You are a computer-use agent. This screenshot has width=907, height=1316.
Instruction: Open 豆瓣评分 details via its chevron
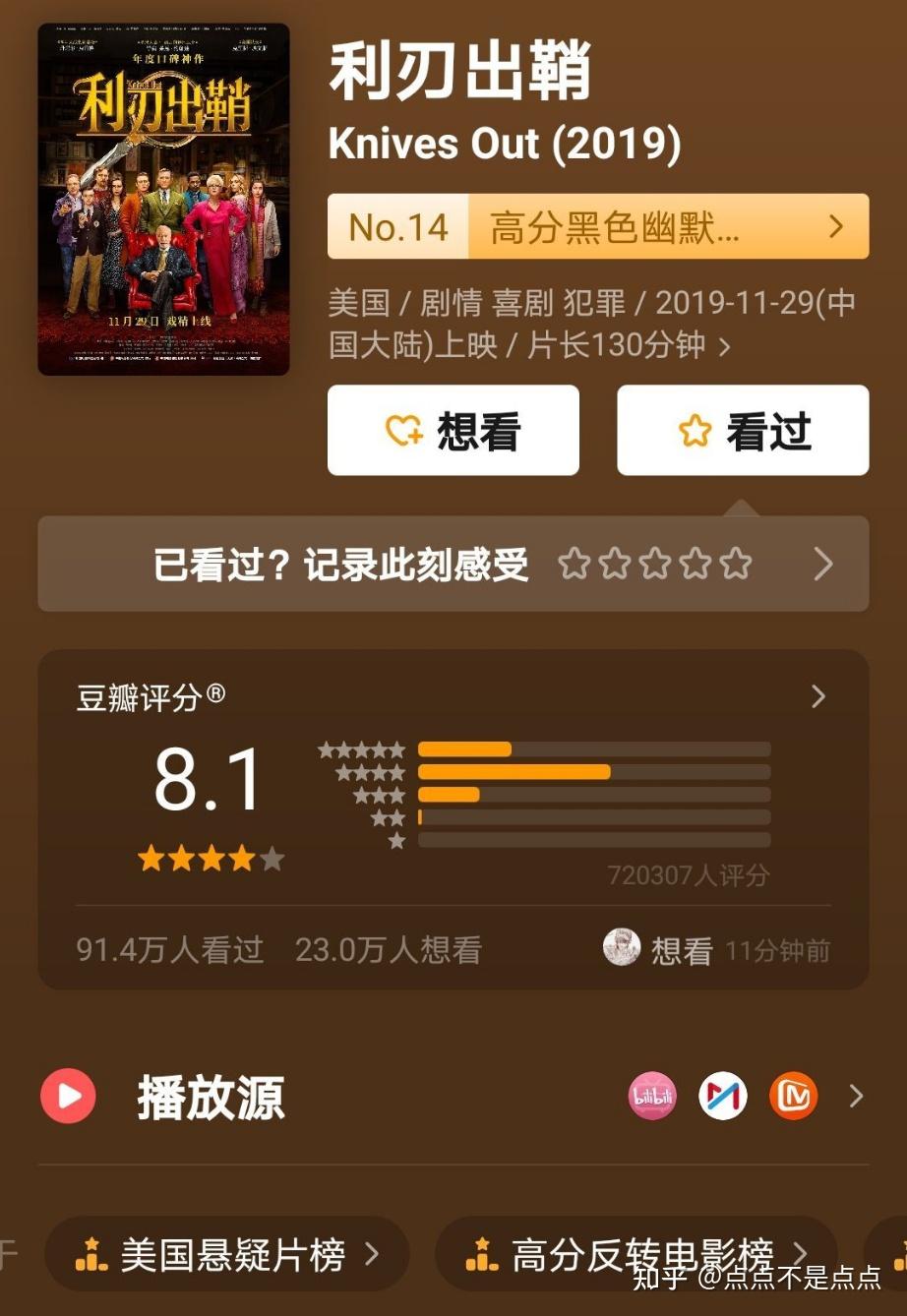tap(817, 696)
